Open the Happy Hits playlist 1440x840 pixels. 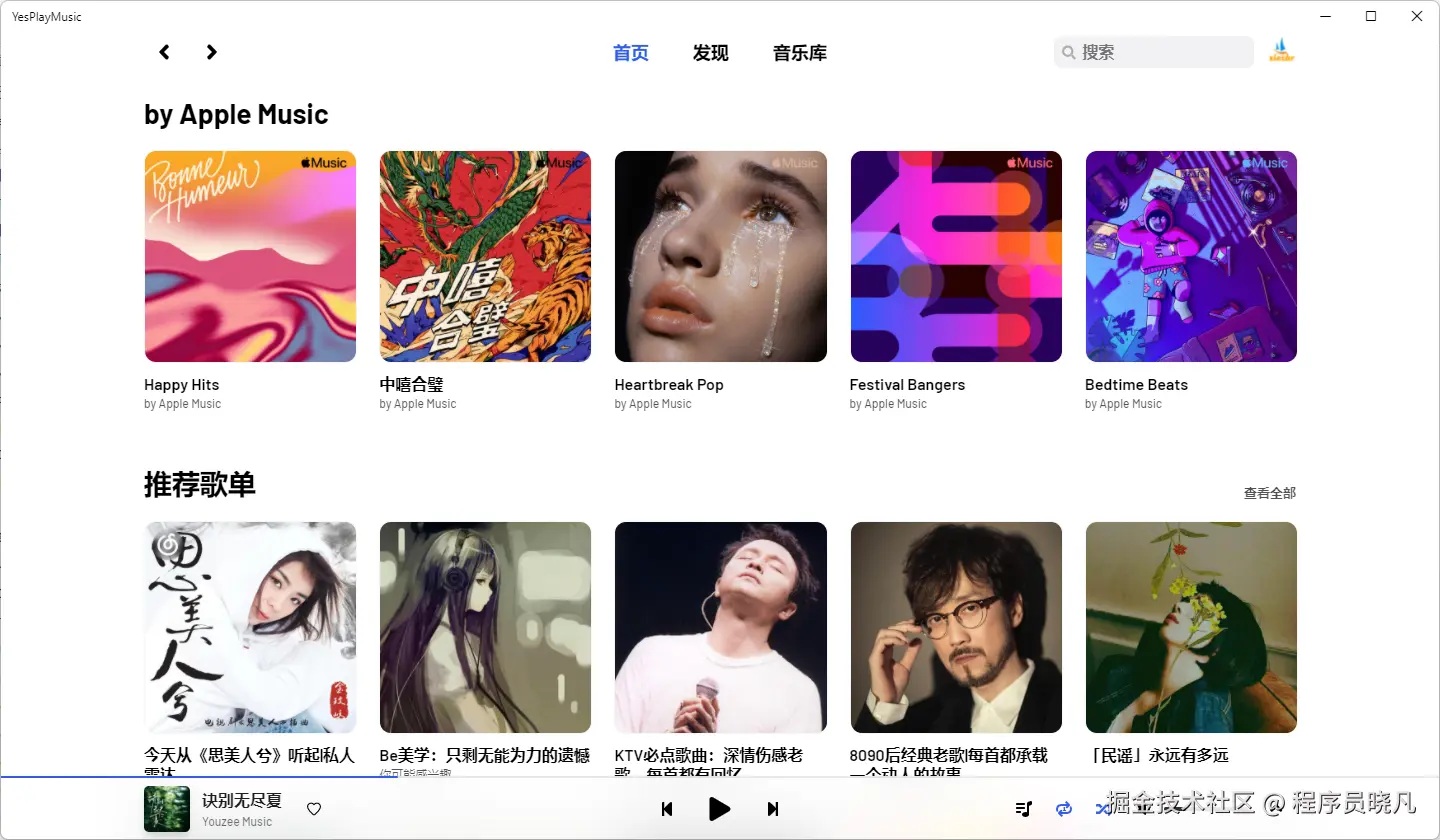(250, 256)
